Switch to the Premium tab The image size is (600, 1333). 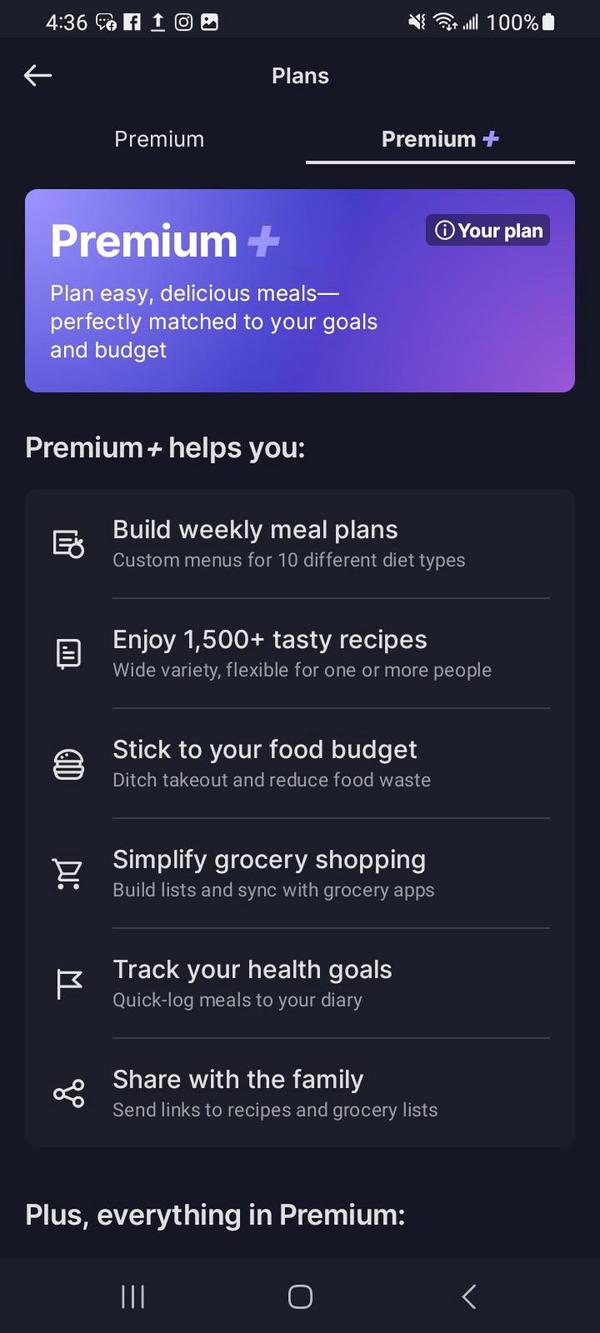159,139
